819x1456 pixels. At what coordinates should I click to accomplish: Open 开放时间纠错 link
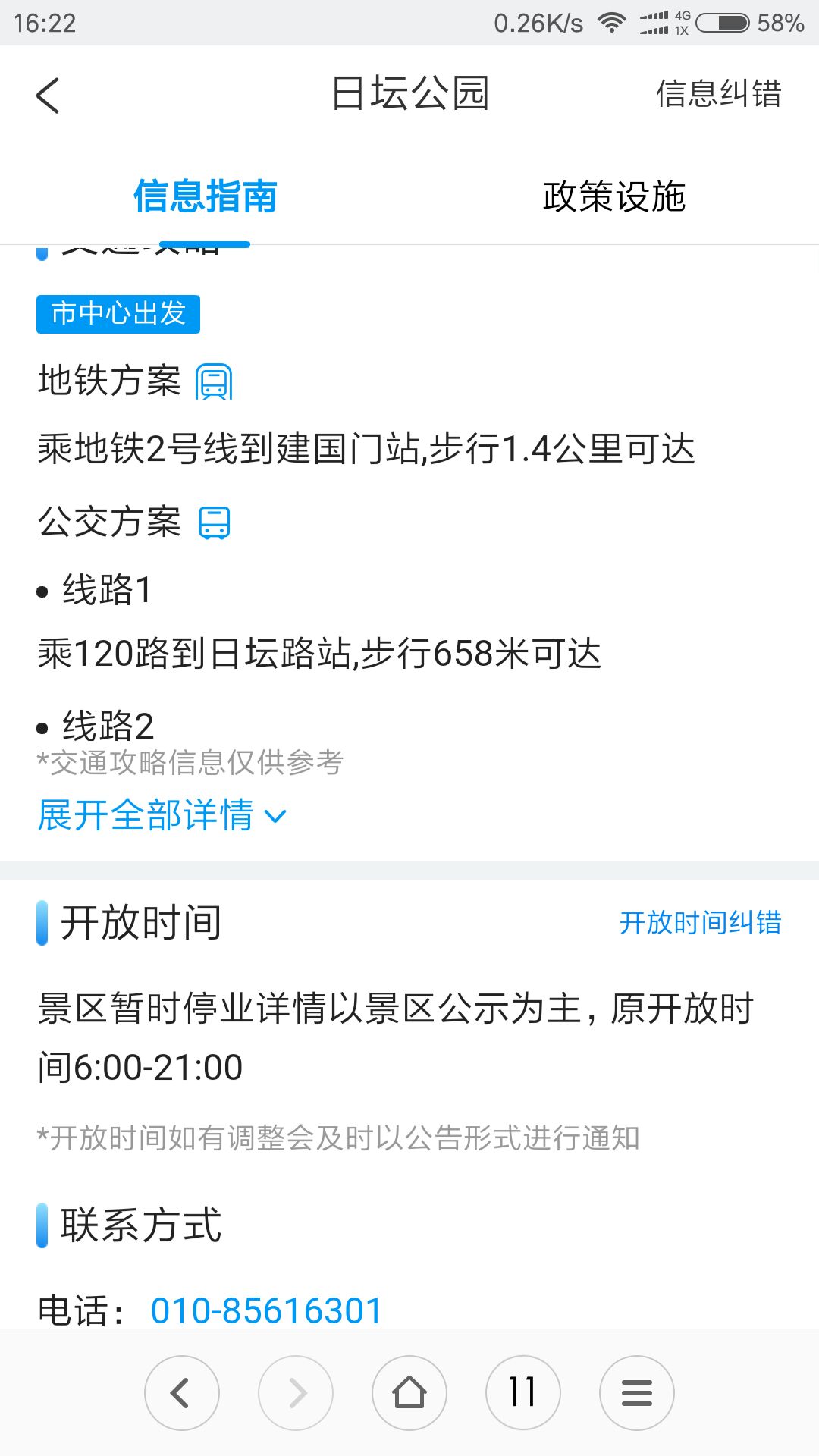pos(700,923)
